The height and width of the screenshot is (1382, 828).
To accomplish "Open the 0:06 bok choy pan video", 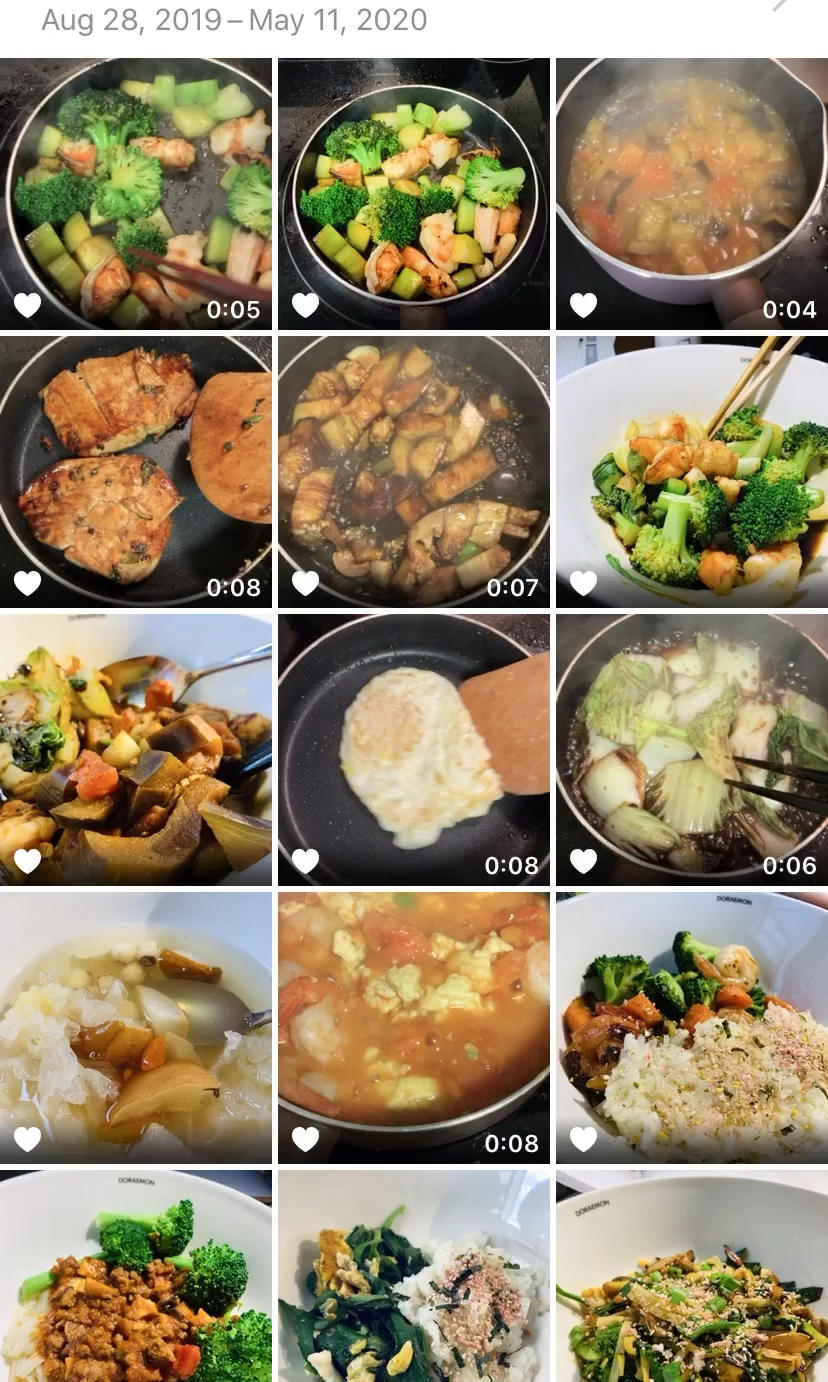I will tap(692, 749).
